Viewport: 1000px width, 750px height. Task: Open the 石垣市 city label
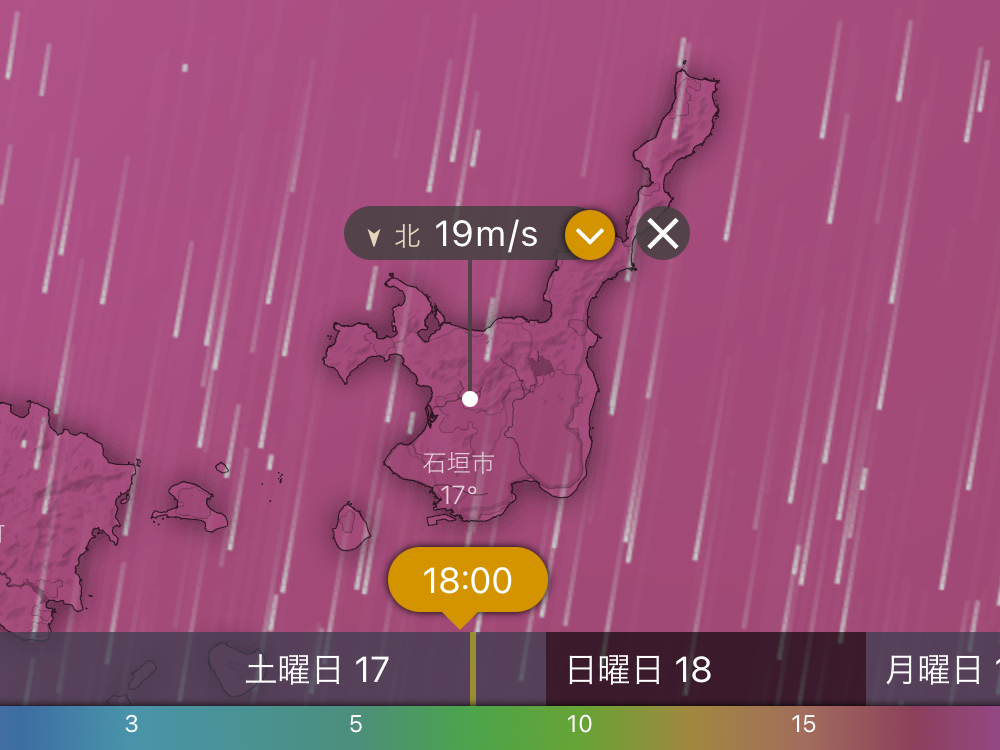pyautogui.click(x=459, y=464)
